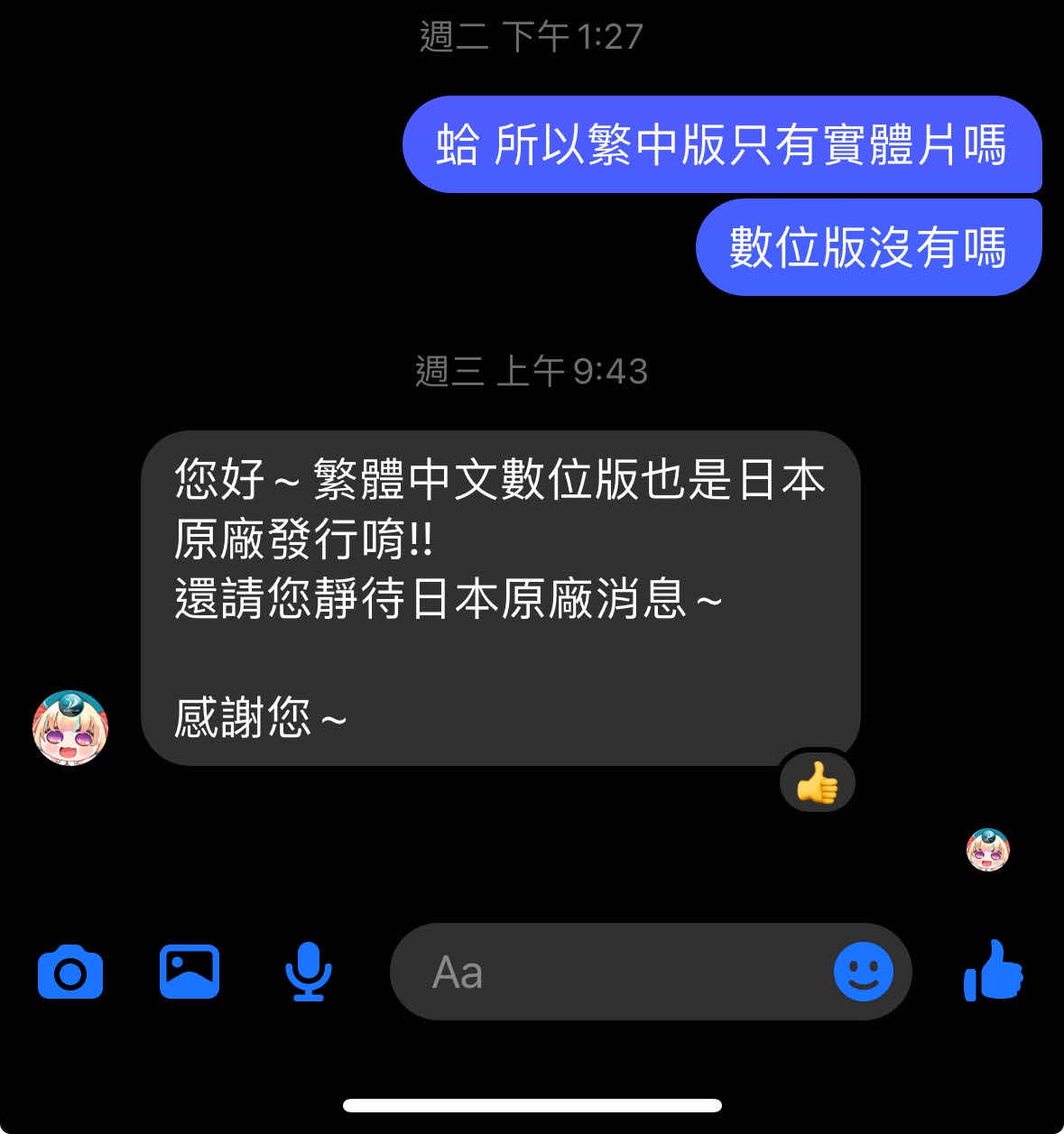The width and height of the screenshot is (1064, 1134).
Task: Open the sender's profile avatar beside the reply
Action: pyautogui.click(x=70, y=727)
